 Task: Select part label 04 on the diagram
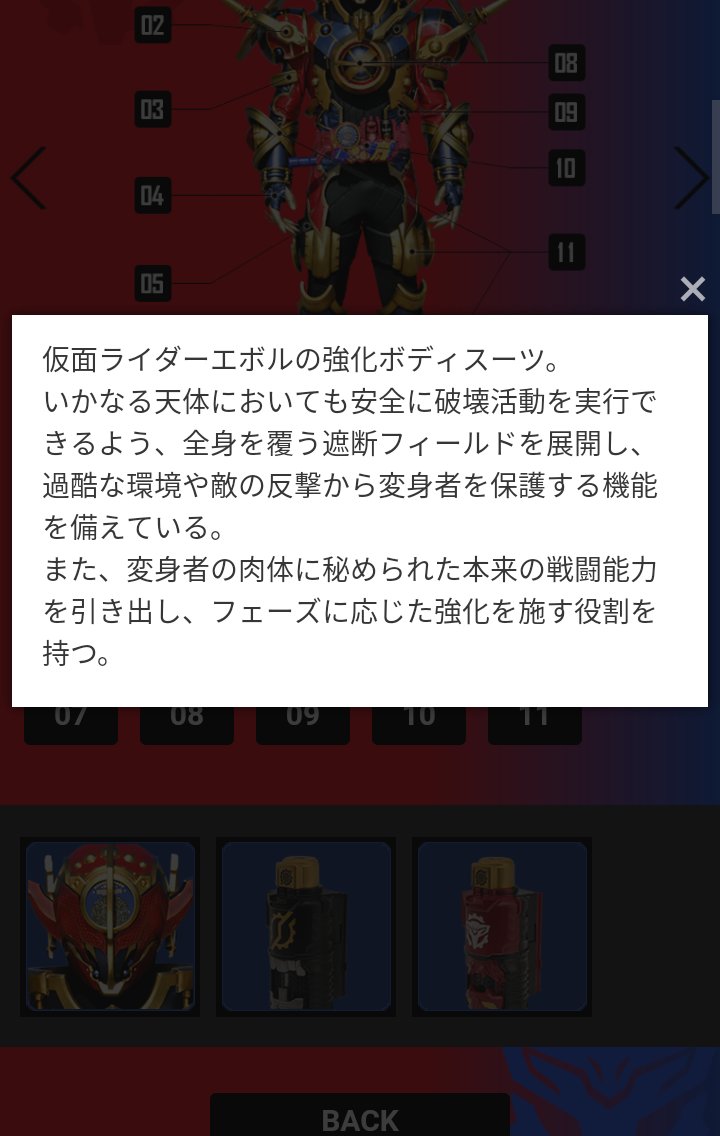point(152,195)
